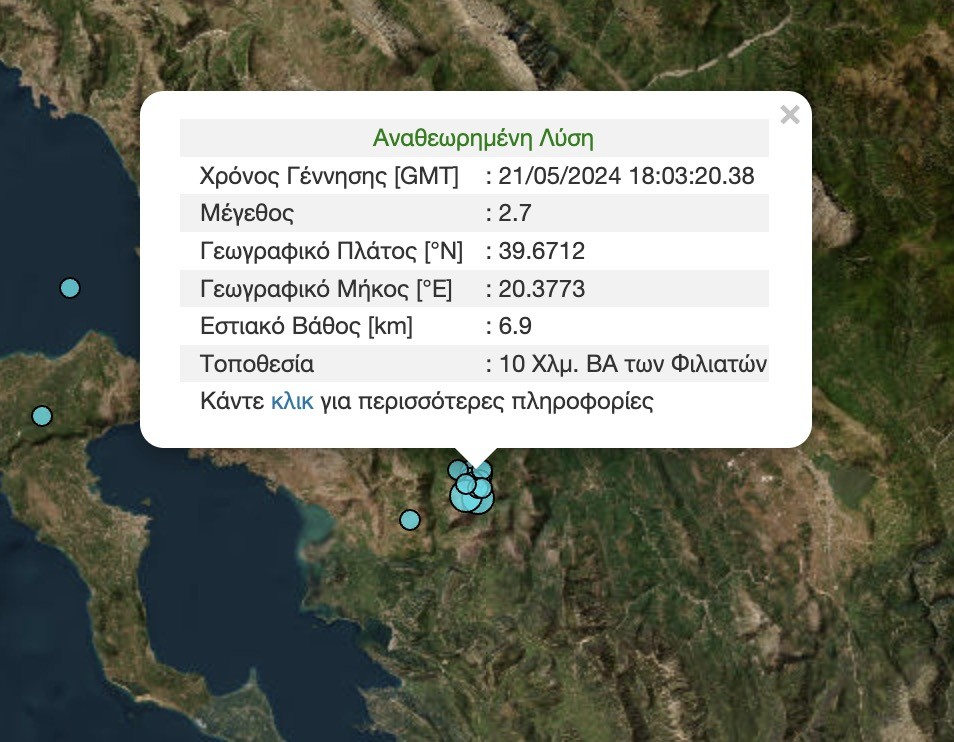Open the κλικ link for more information
Image resolution: width=954 pixels, height=742 pixels.
(292, 402)
